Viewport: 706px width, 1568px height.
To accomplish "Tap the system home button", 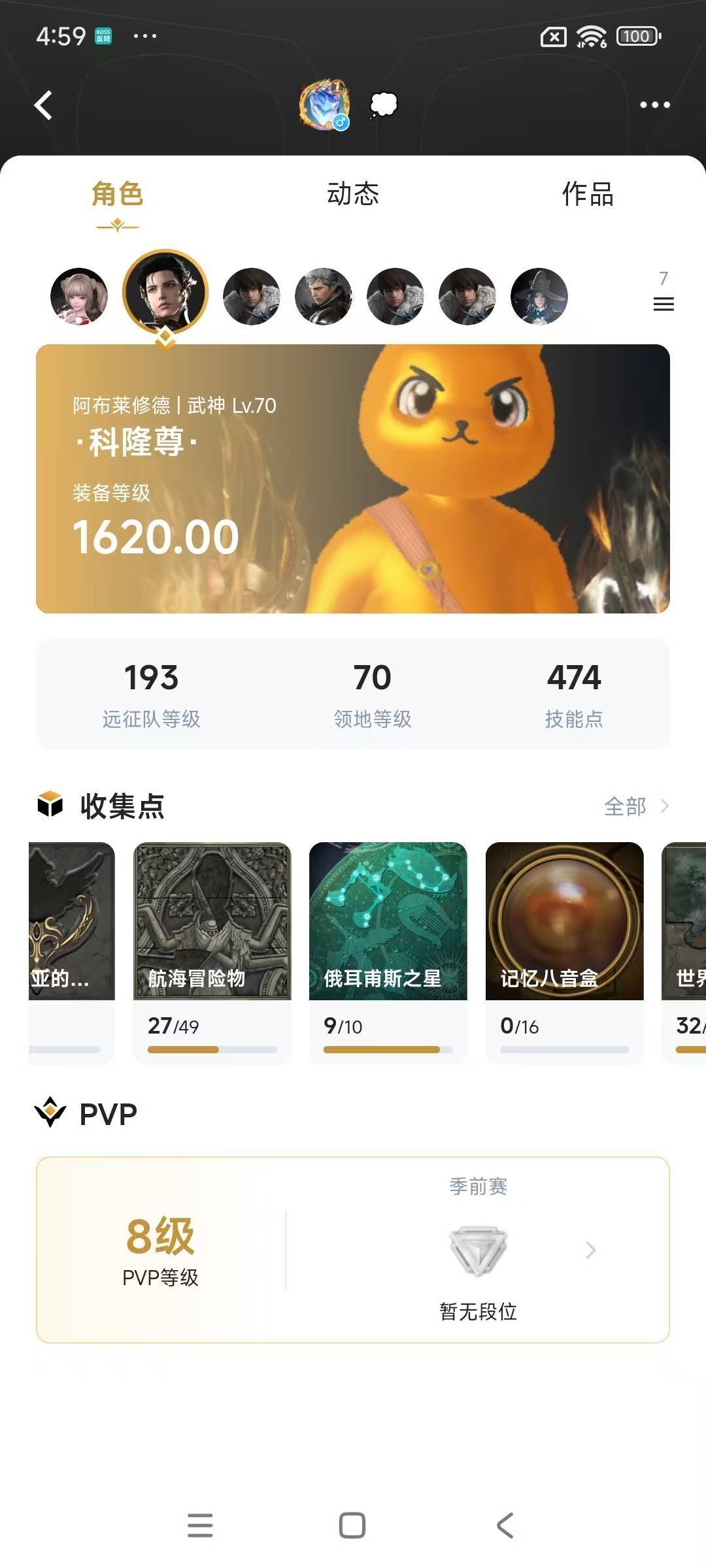I will tap(352, 1526).
